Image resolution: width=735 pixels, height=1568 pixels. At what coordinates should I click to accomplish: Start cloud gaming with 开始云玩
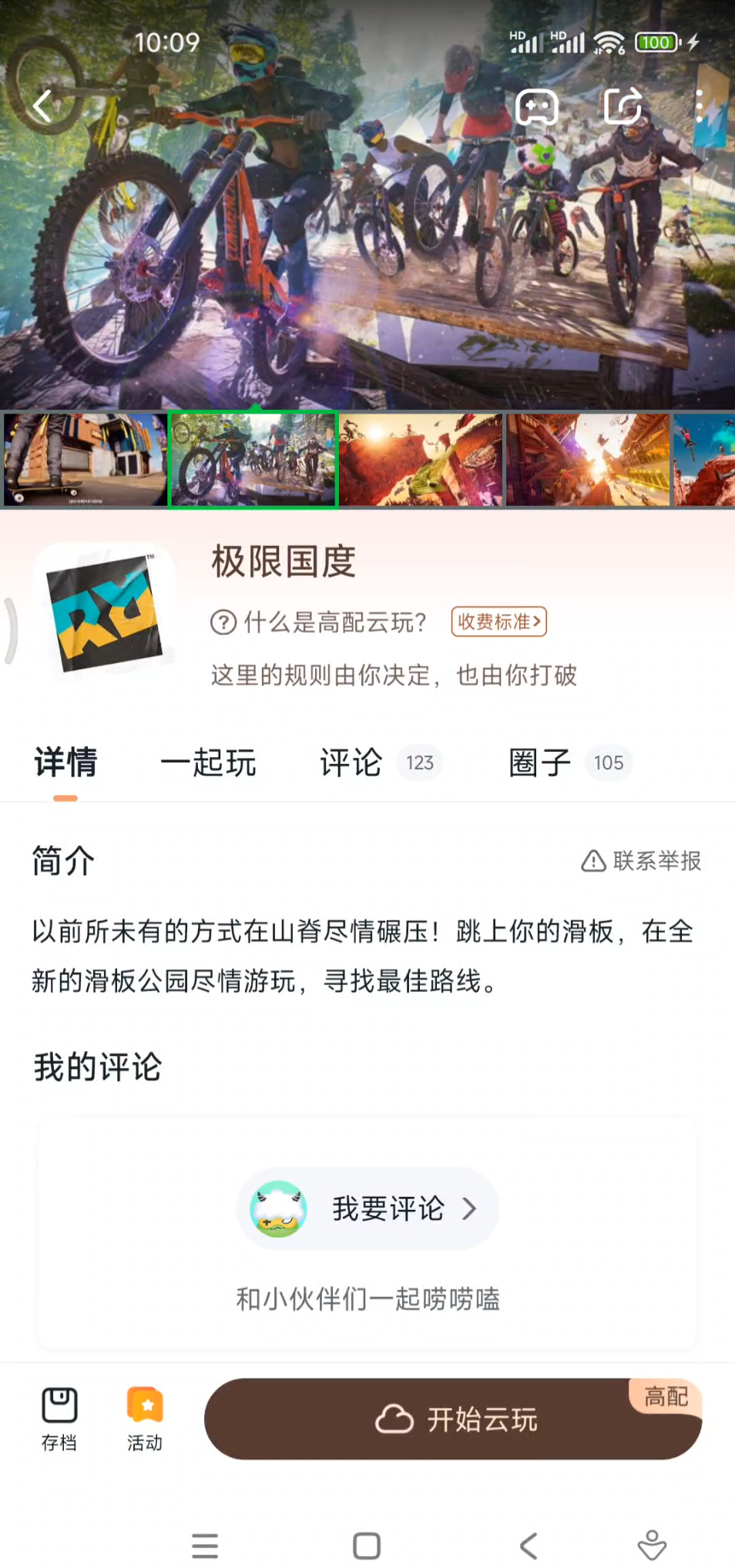tap(453, 1419)
